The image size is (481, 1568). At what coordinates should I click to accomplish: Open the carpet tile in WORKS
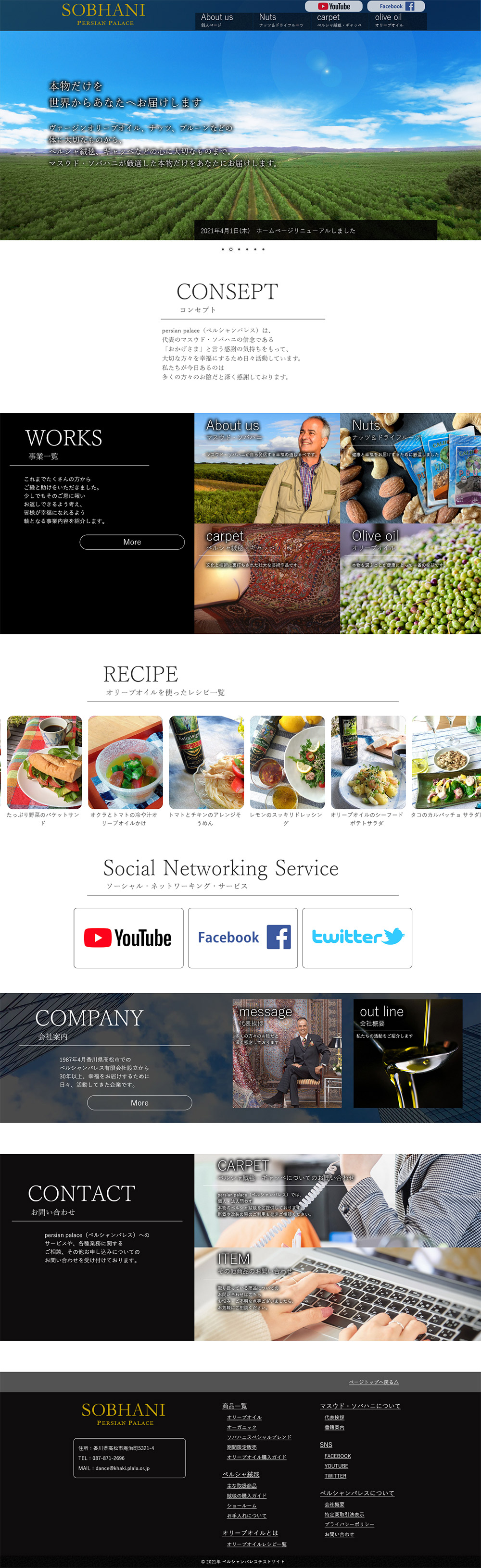(x=267, y=578)
